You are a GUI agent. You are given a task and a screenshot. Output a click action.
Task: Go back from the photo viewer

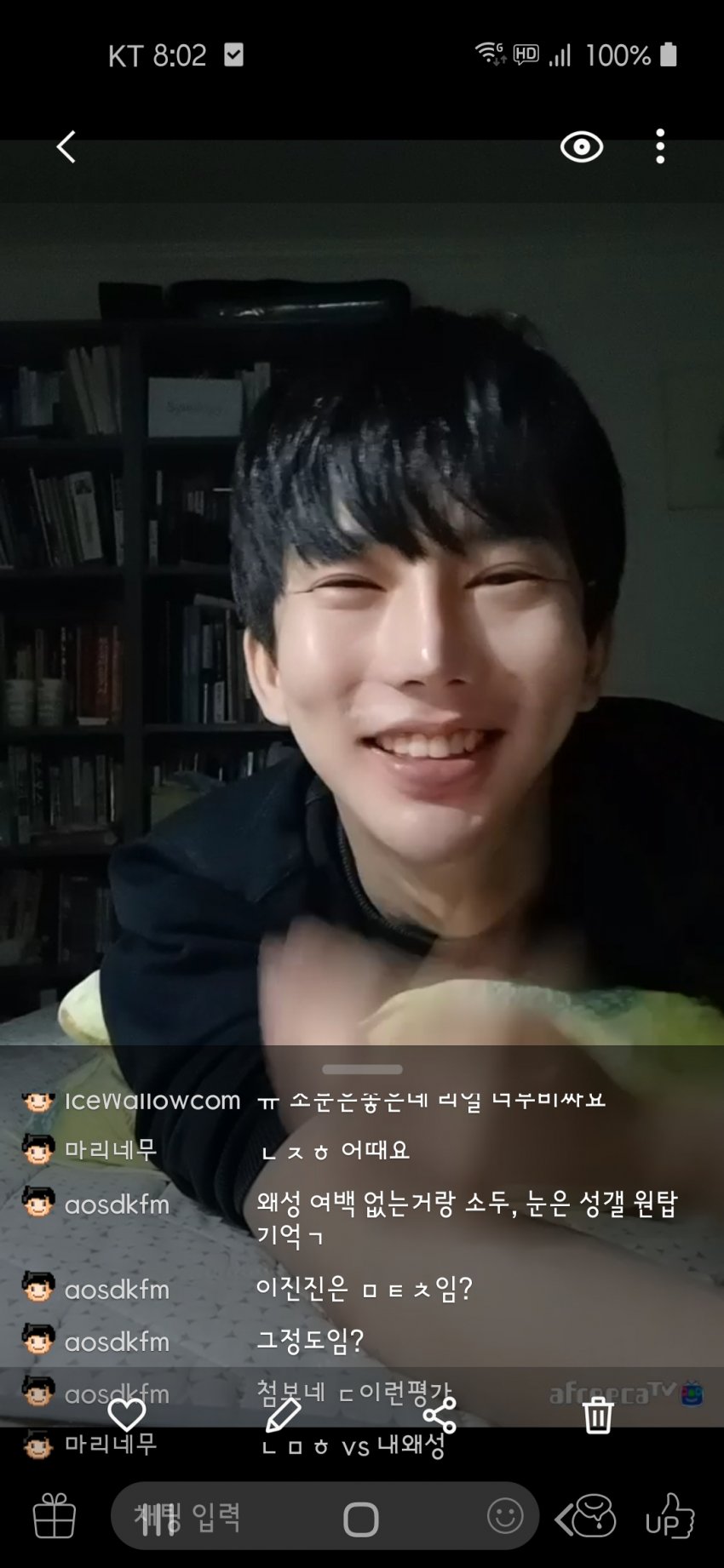point(66,147)
